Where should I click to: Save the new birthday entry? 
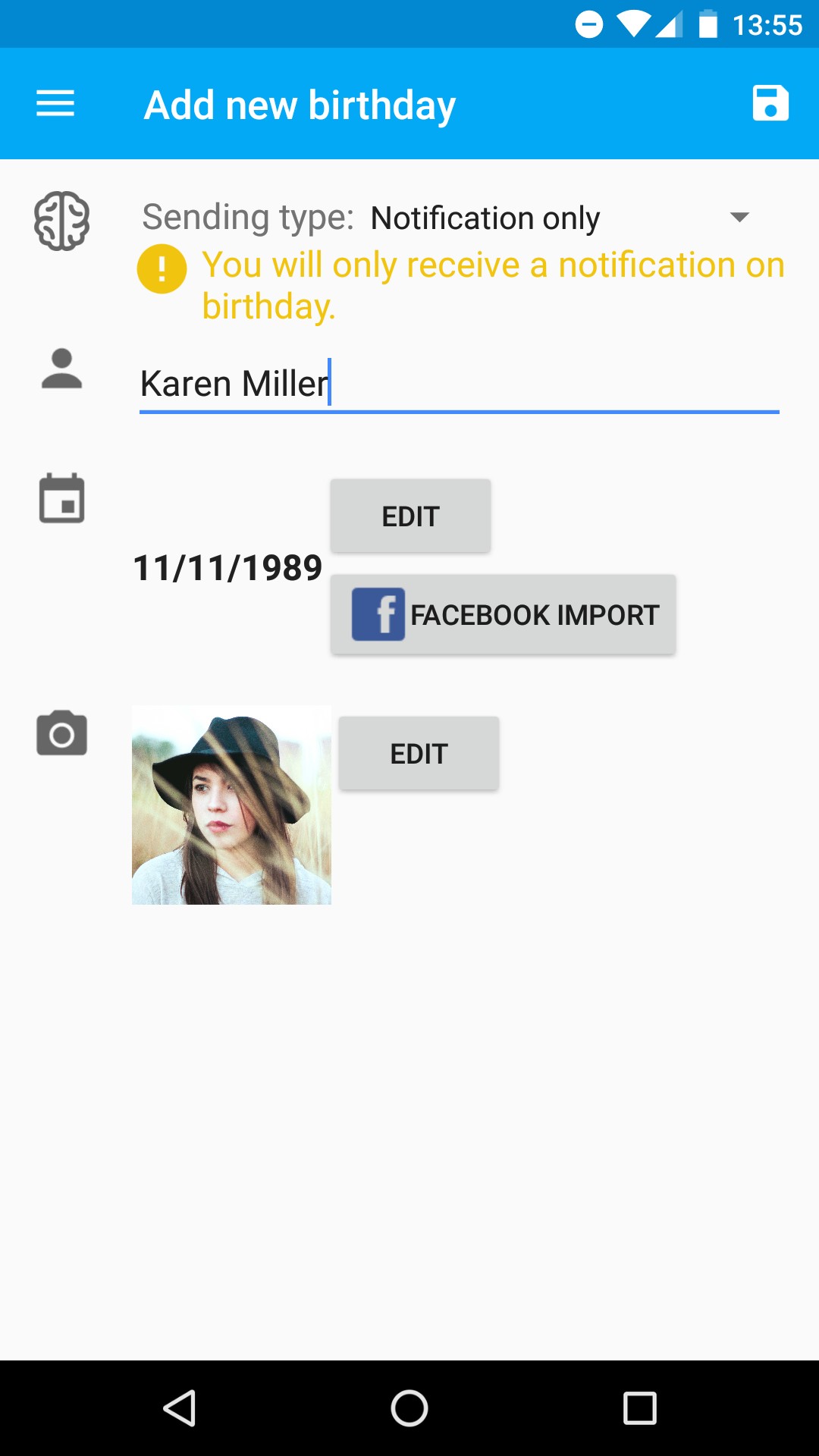(x=770, y=104)
